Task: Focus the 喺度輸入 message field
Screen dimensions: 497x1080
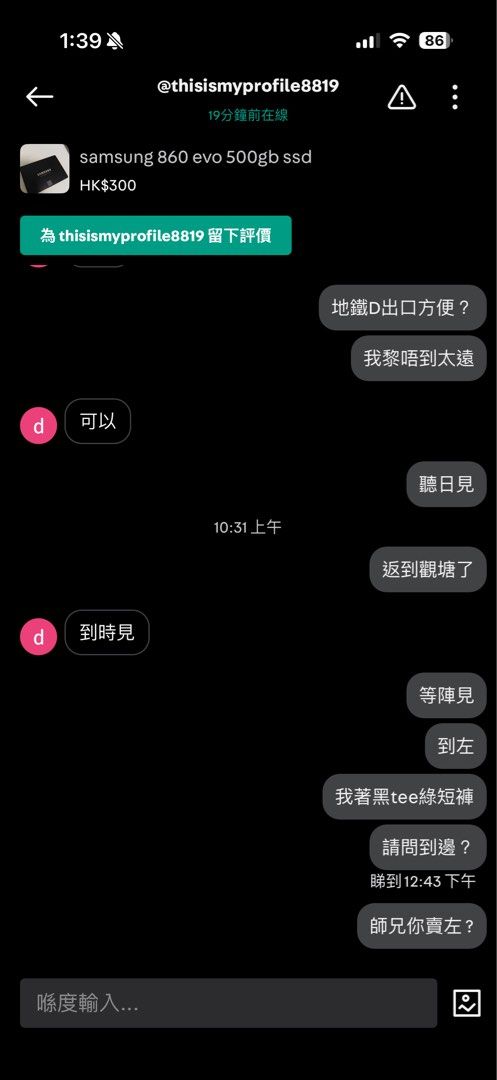Action: point(229,1003)
